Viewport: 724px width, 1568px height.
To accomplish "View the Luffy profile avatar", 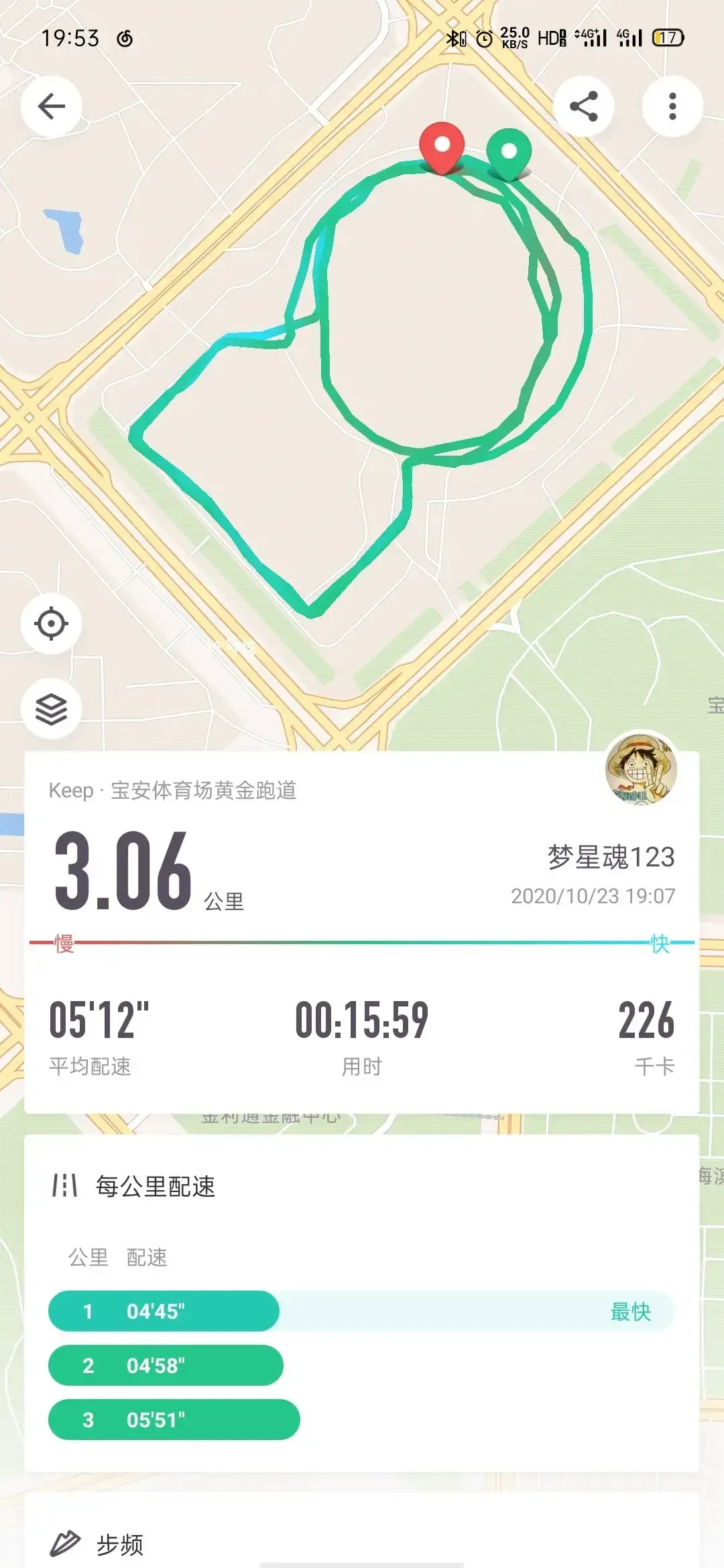I will click(641, 769).
